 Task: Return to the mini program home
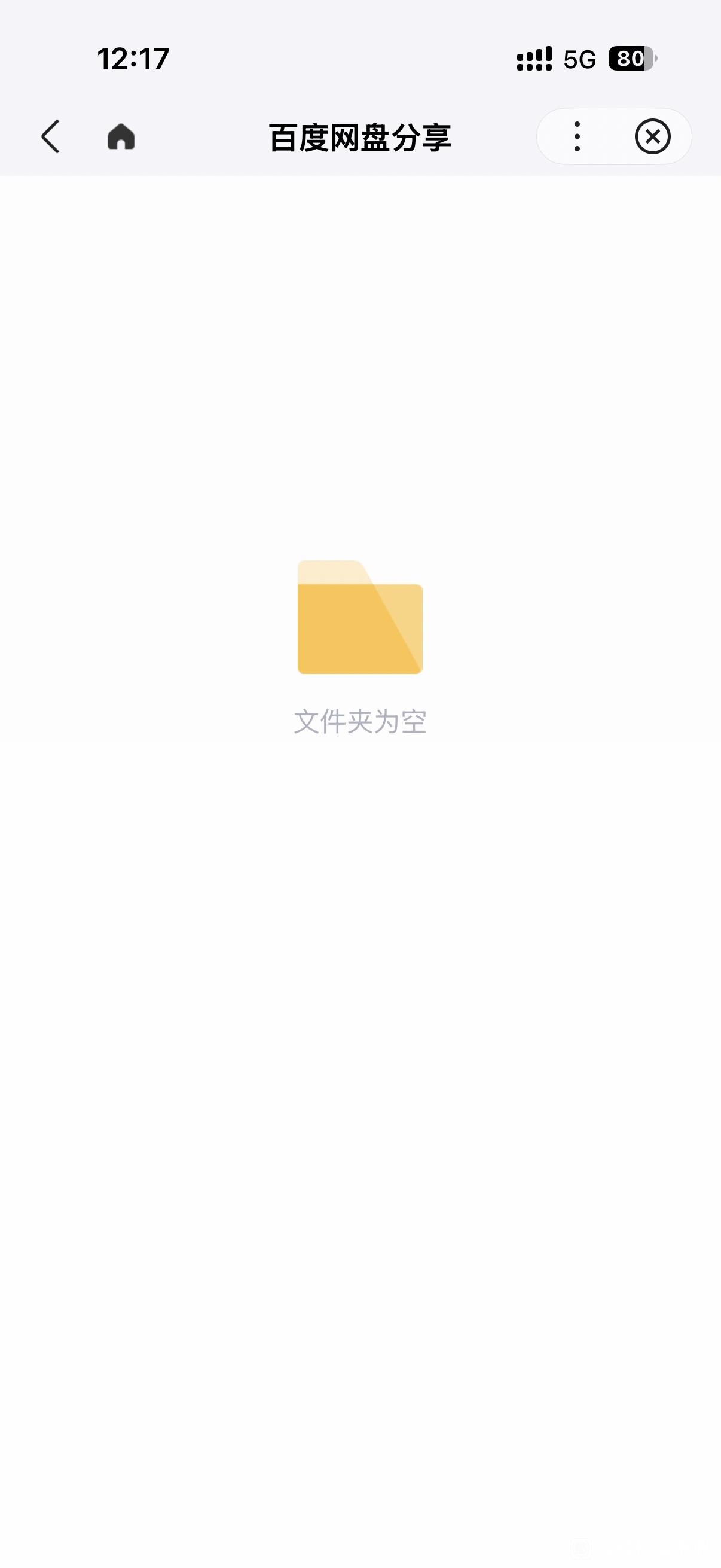[121, 136]
